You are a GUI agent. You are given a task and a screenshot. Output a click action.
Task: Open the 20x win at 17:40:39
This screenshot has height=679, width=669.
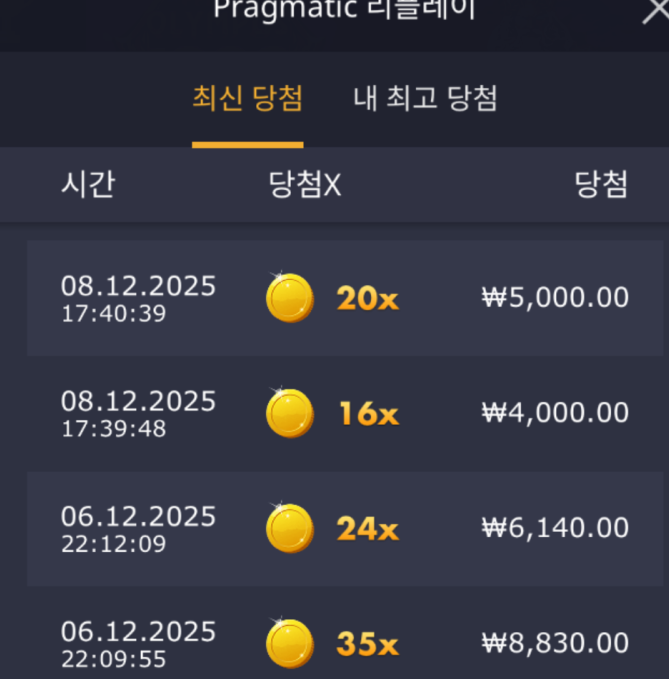tap(345, 298)
